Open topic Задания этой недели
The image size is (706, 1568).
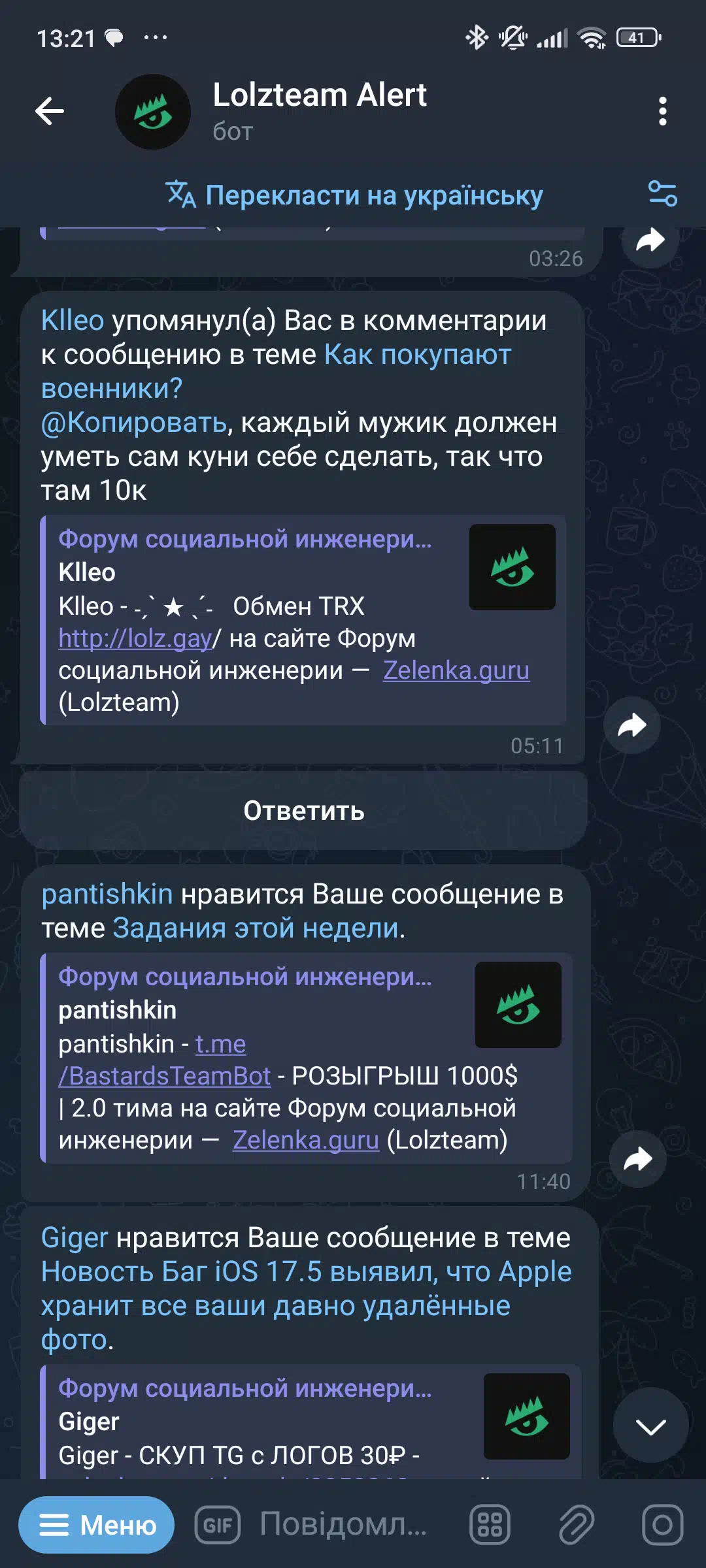click(256, 928)
